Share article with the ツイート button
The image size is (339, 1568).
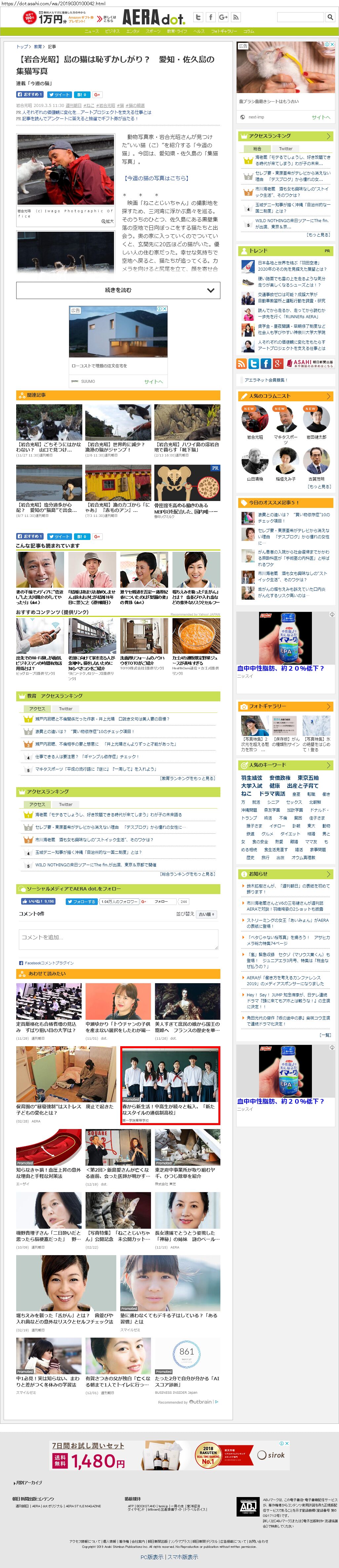coord(59,94)
